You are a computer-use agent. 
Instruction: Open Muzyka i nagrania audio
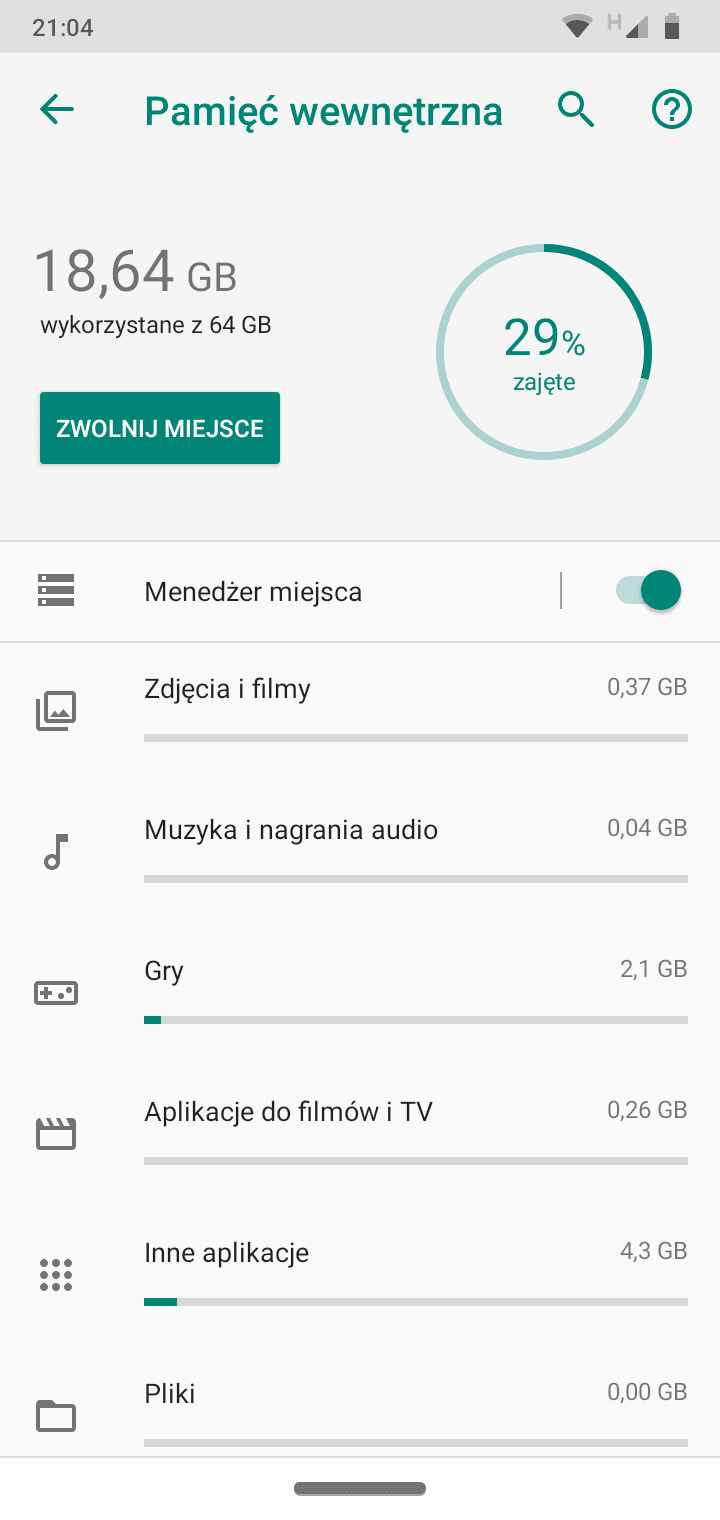[360, 853]
